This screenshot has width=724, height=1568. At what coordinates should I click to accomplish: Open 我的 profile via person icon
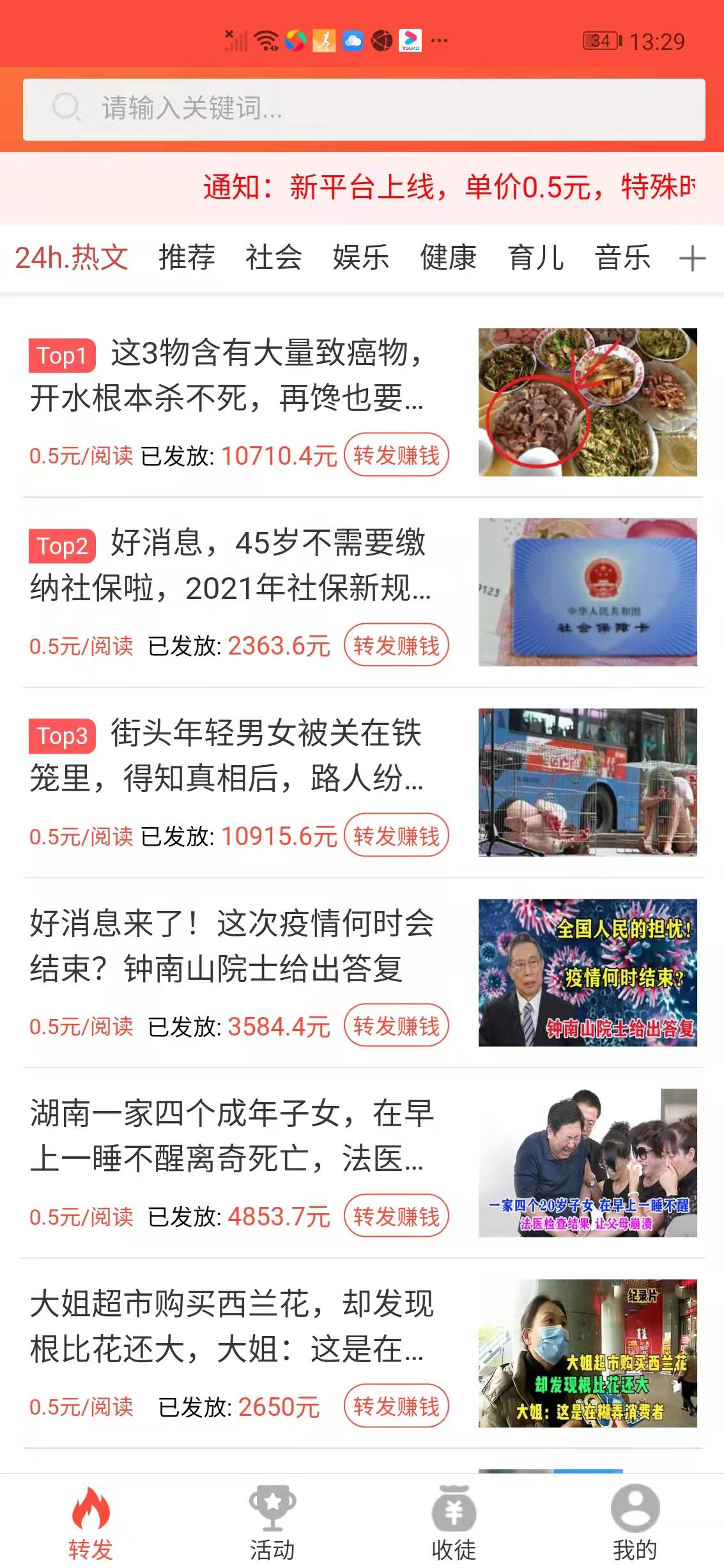635,1509
